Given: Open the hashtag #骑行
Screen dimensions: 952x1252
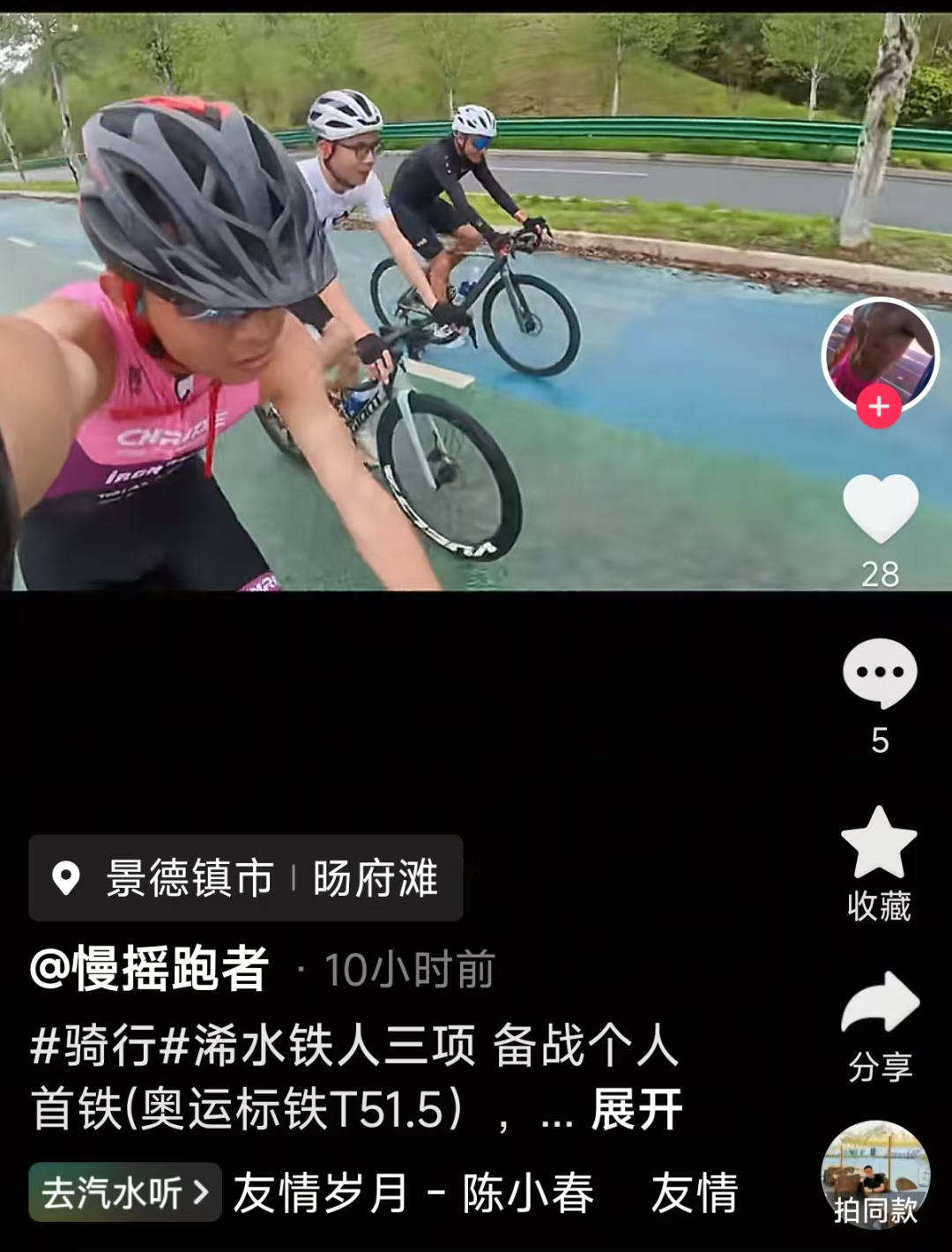Looking at the screenshot, I should (x=93, y=1046).
